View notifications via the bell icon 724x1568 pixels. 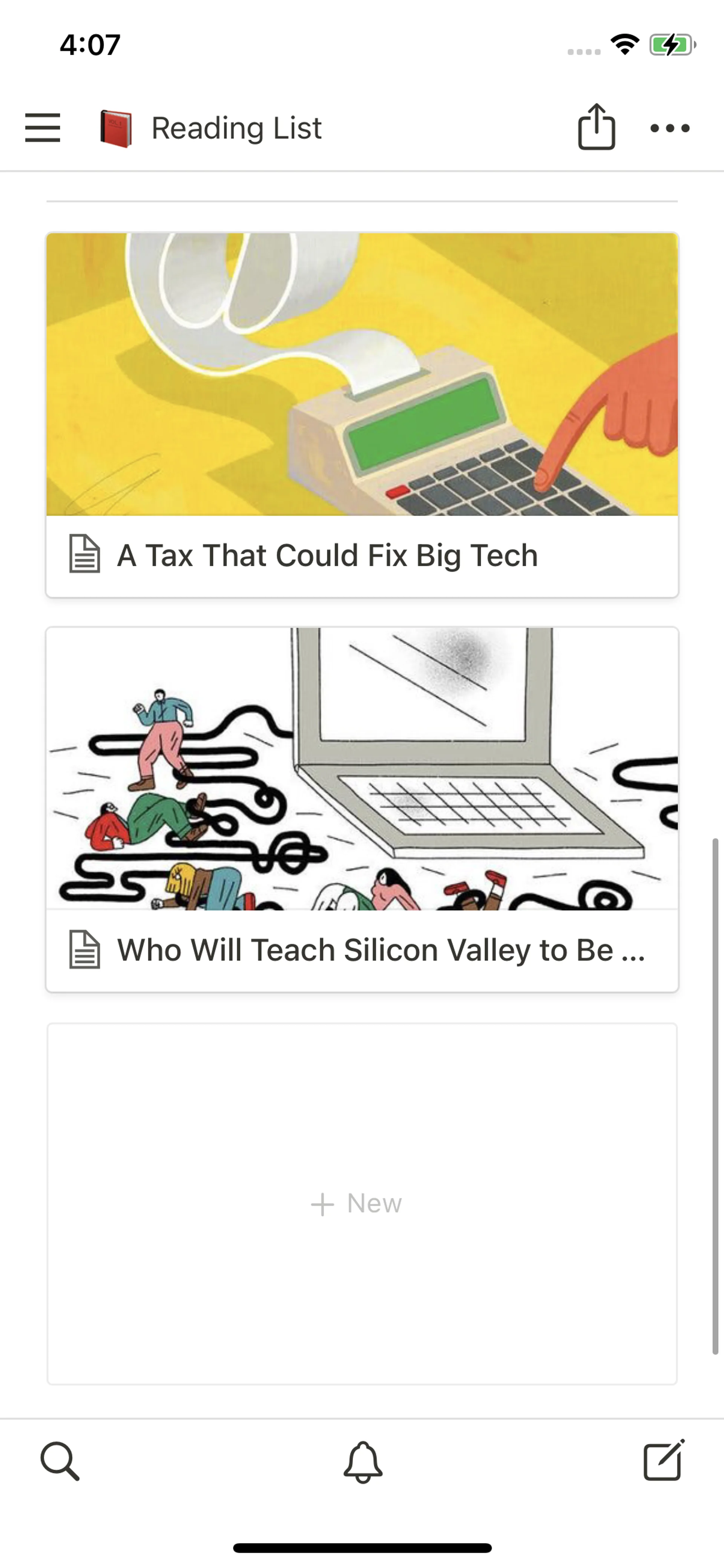(x=363, y=1461)
